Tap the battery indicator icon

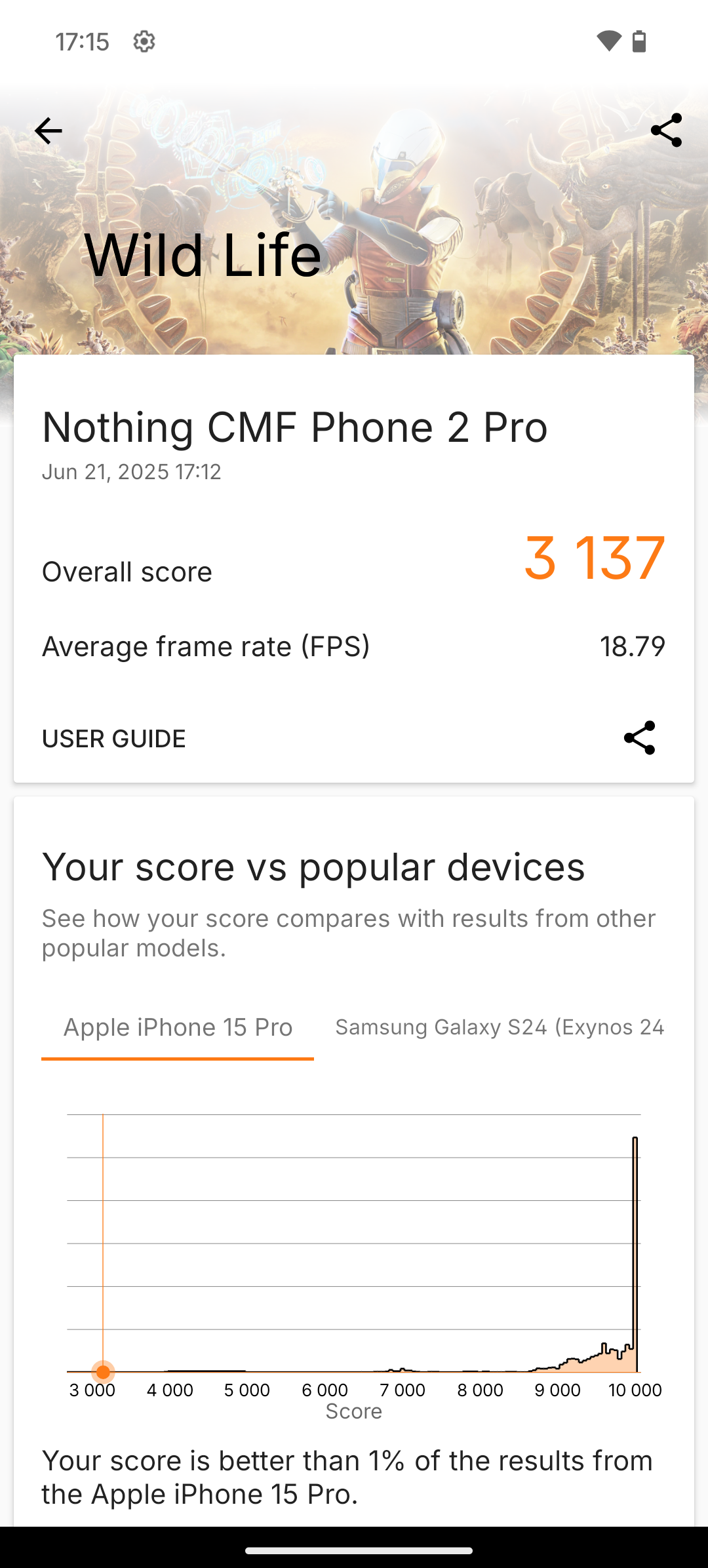pos(639,41)
